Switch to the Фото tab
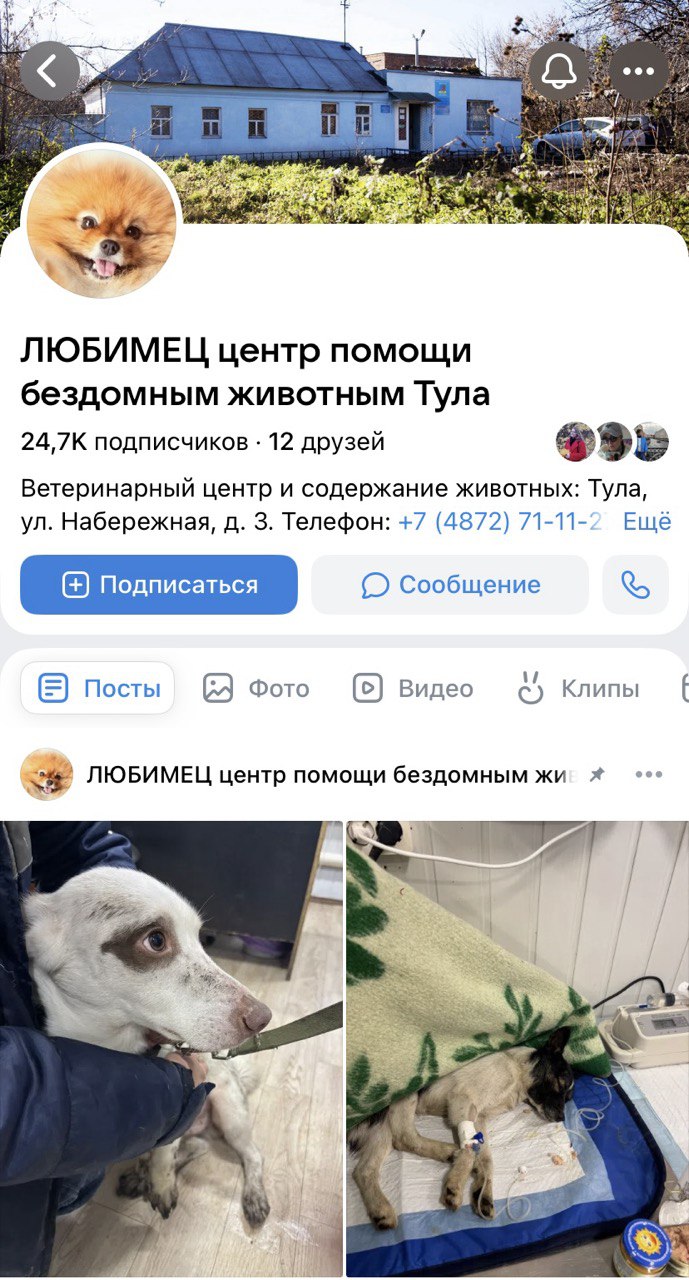 [256, 688]
